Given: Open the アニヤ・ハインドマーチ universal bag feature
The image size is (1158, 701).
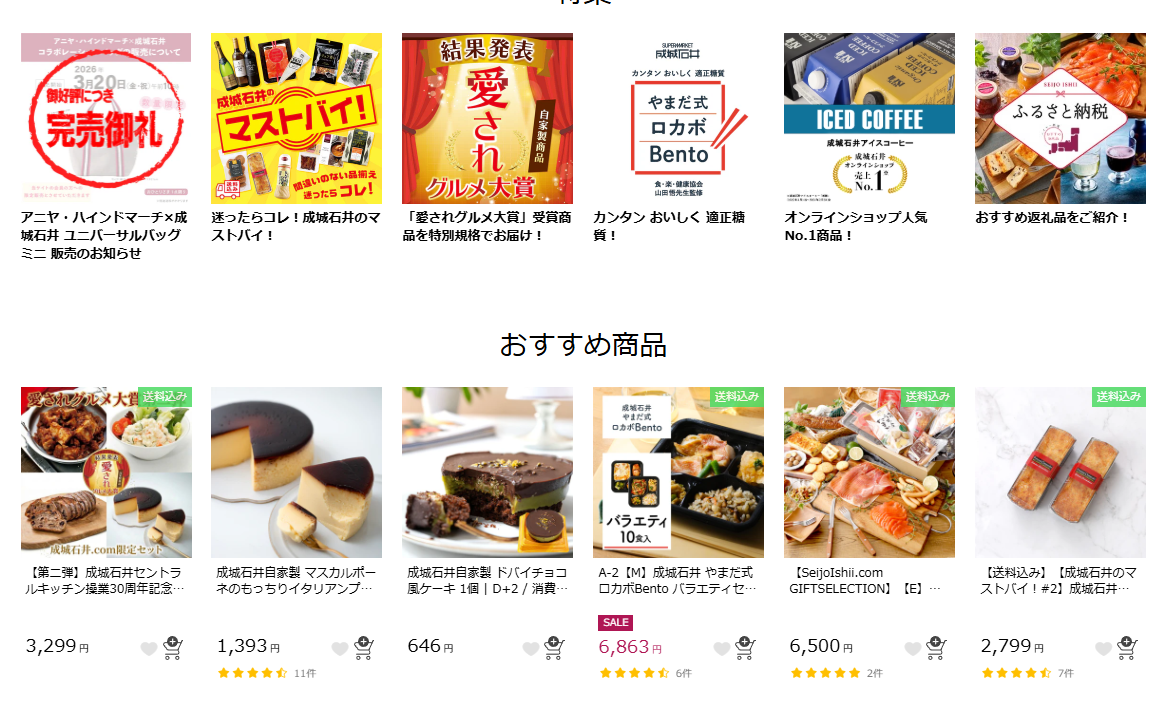Looking at the screenshot, I should 105,119.
